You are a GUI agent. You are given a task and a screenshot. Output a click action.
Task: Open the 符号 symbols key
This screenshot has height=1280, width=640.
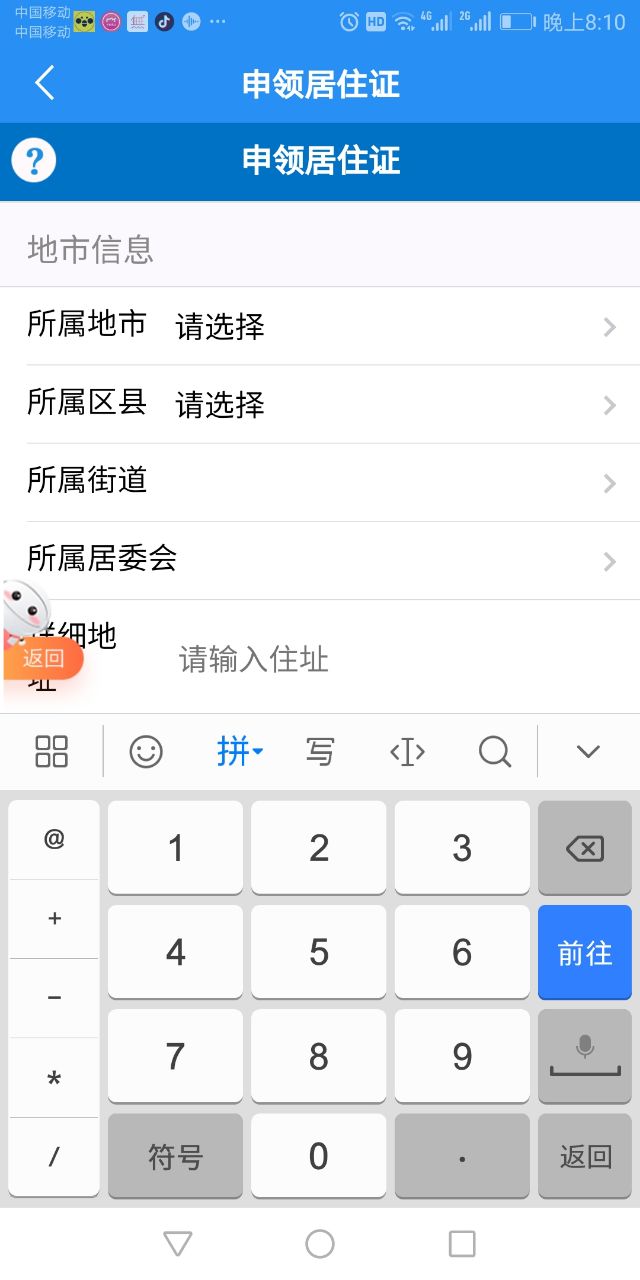[x=175, y=1157]
